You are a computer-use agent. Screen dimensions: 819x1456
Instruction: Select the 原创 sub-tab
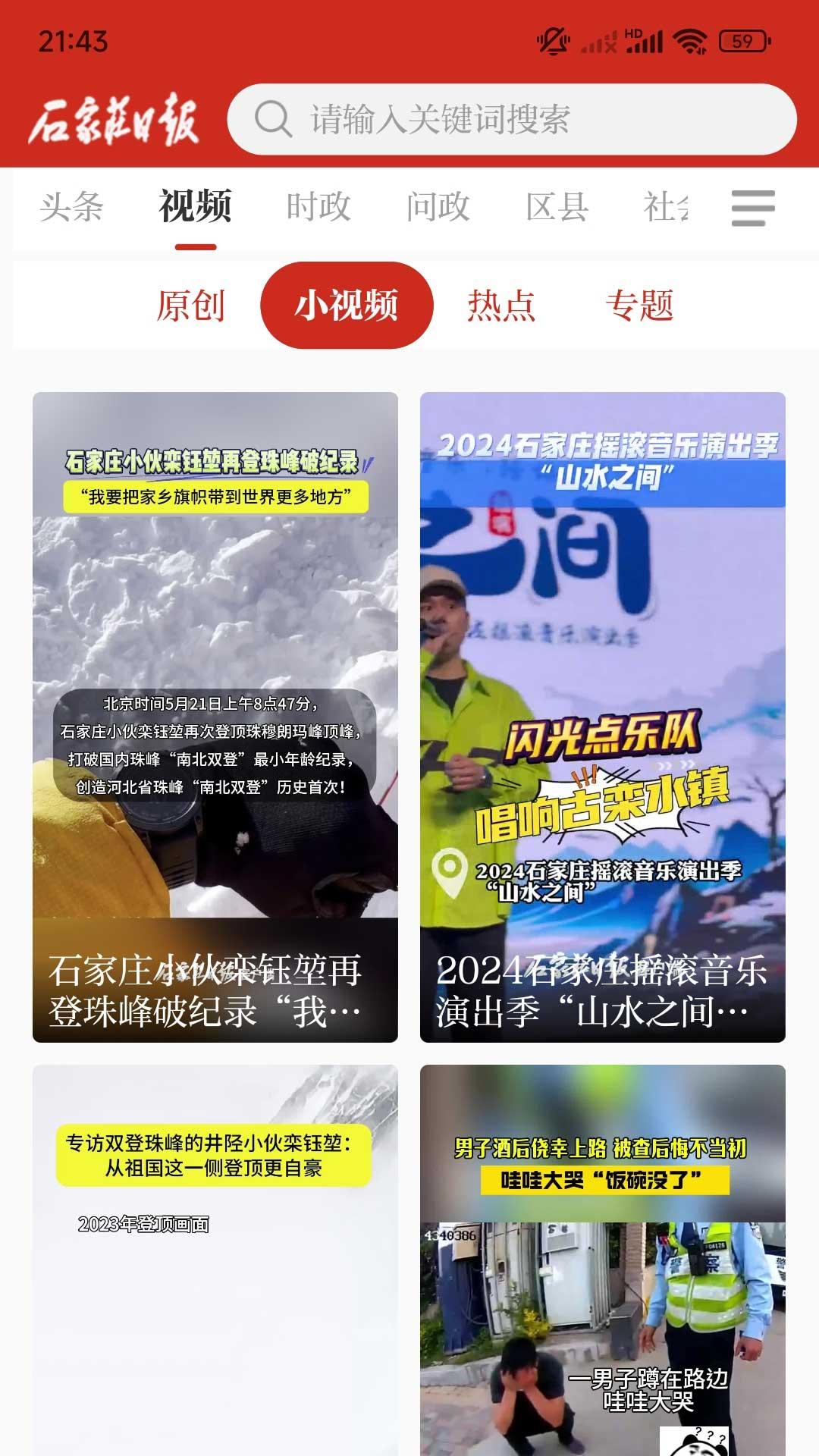coord(191,305)
